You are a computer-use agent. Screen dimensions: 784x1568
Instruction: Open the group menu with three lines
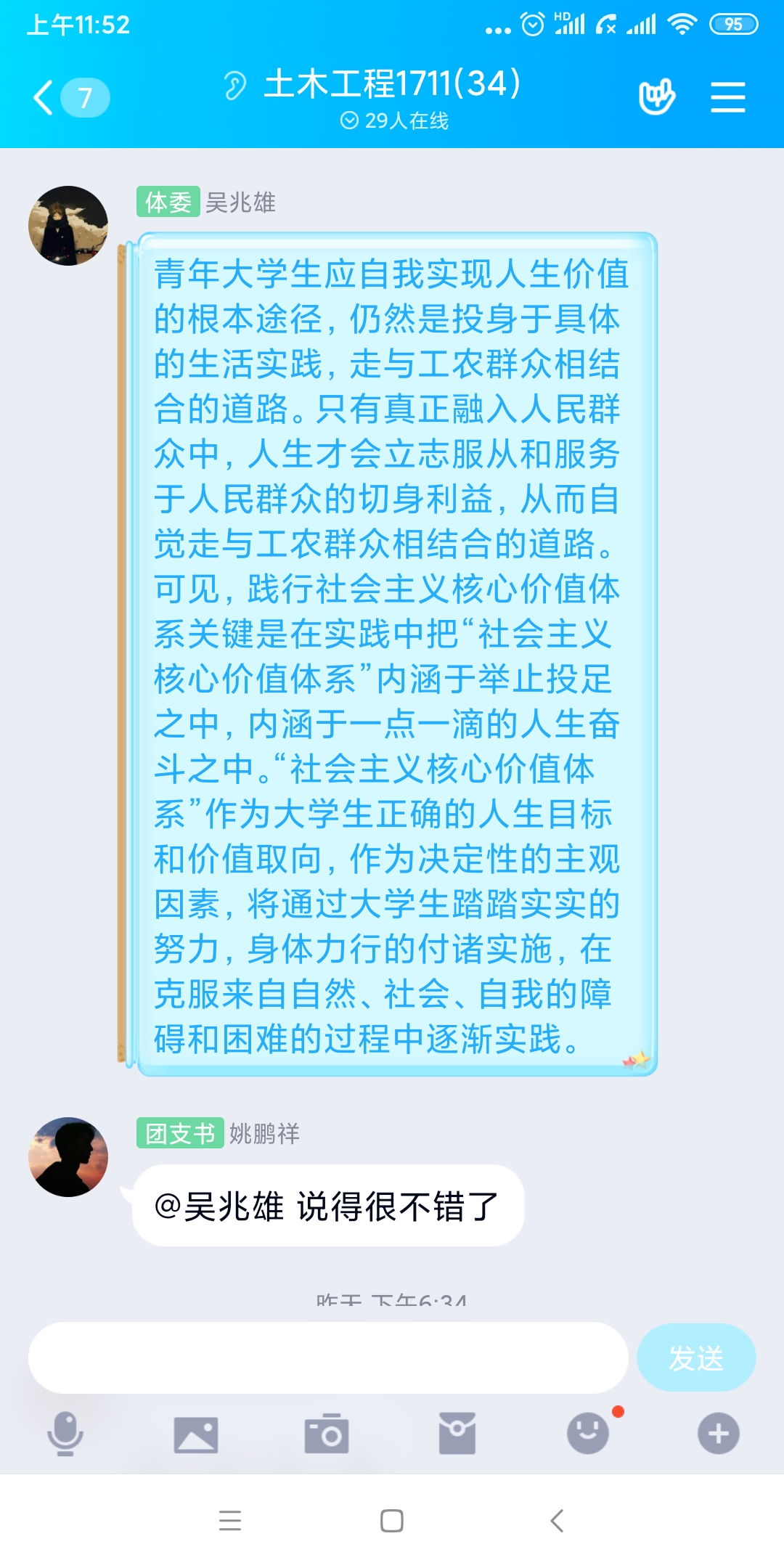(727, 97)
